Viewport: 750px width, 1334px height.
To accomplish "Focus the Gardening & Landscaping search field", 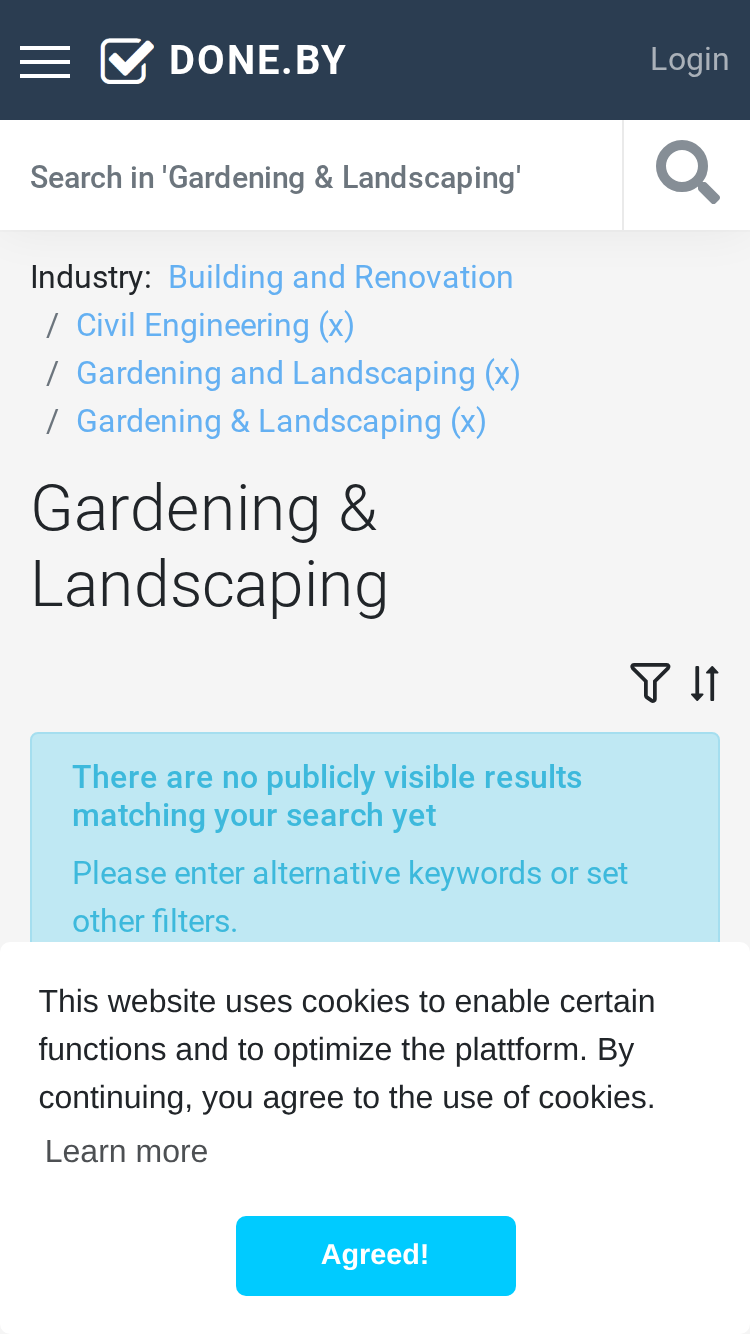I will (311, 176).
